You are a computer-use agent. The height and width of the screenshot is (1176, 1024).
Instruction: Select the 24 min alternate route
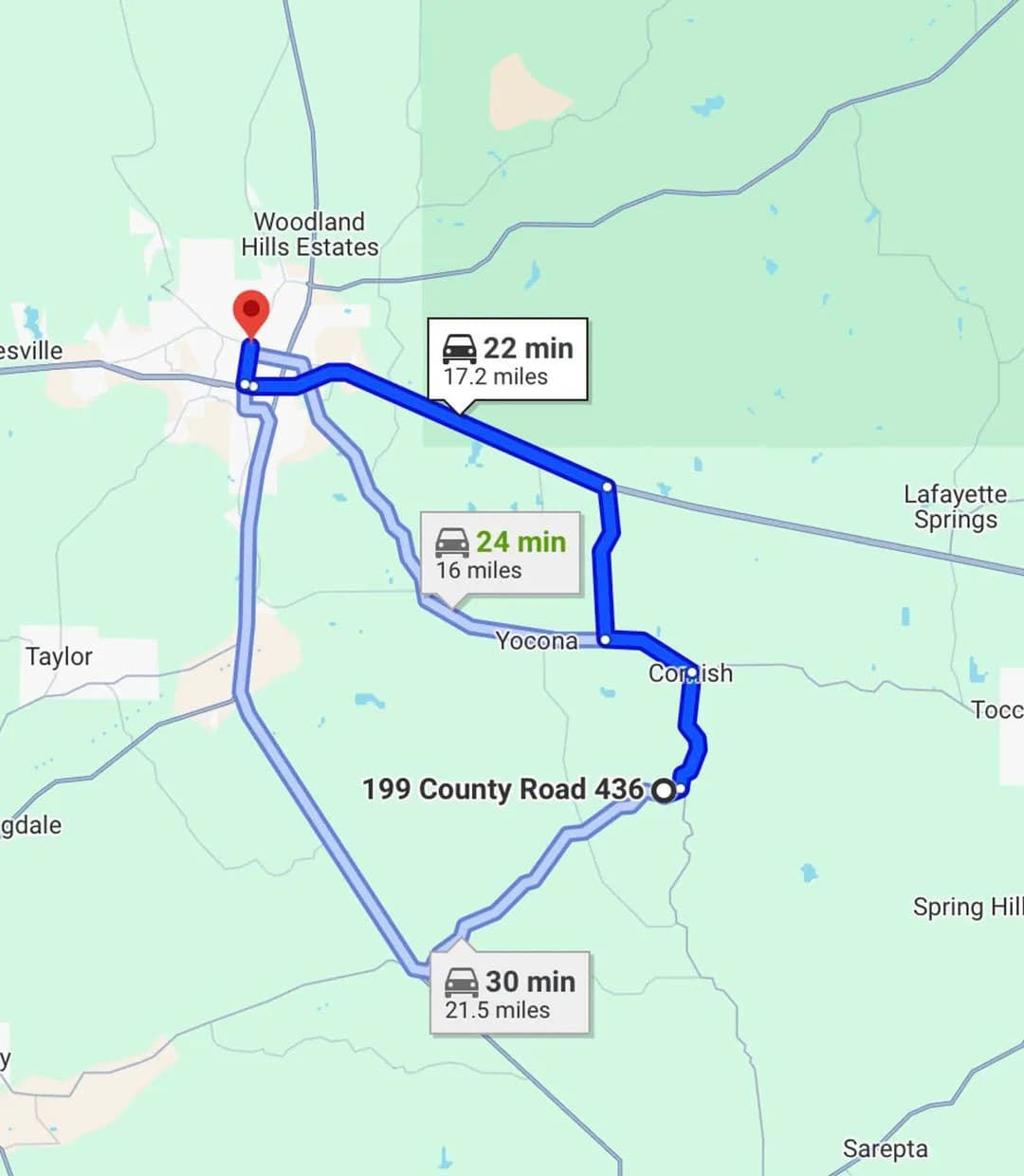click(x=499, y=555)
